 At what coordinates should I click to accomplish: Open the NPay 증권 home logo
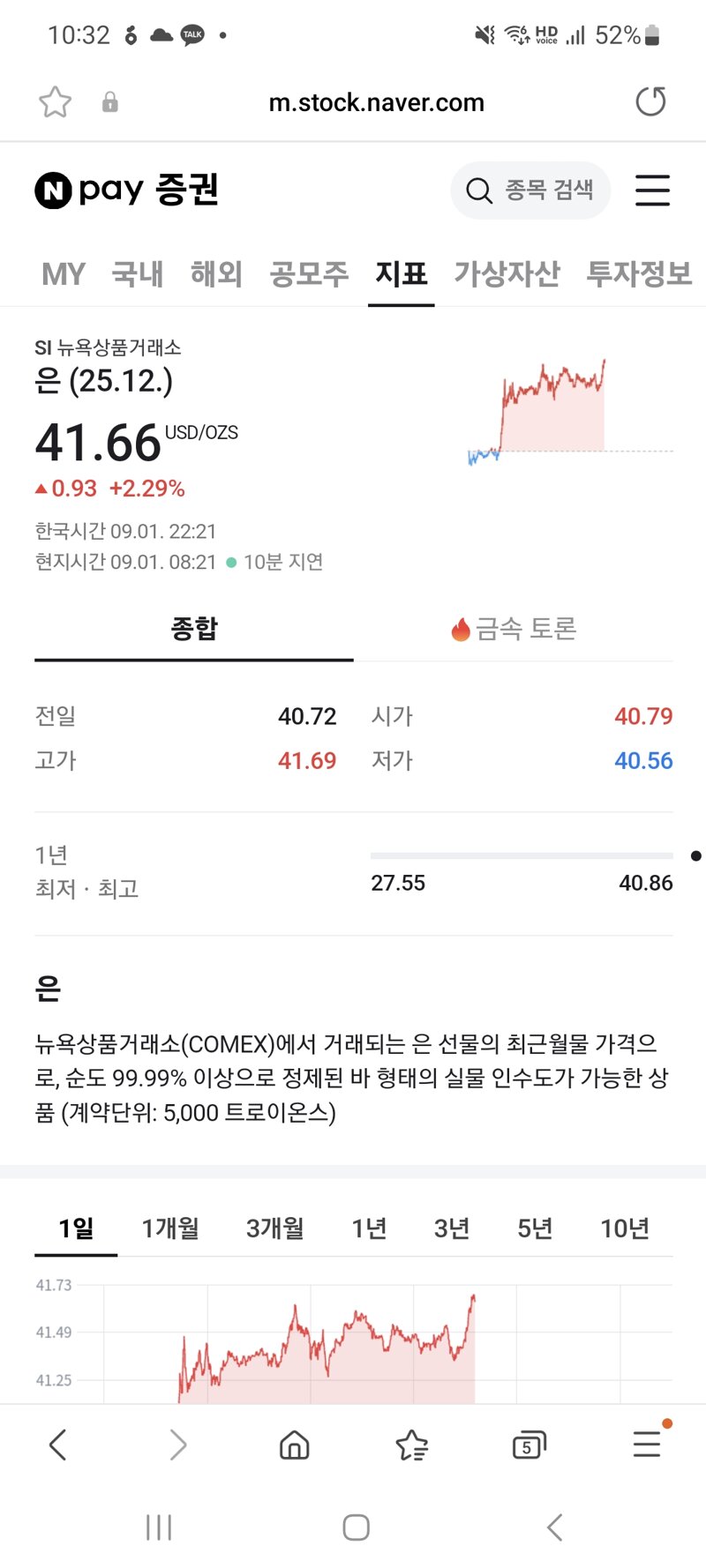click(x=126, y=190)
